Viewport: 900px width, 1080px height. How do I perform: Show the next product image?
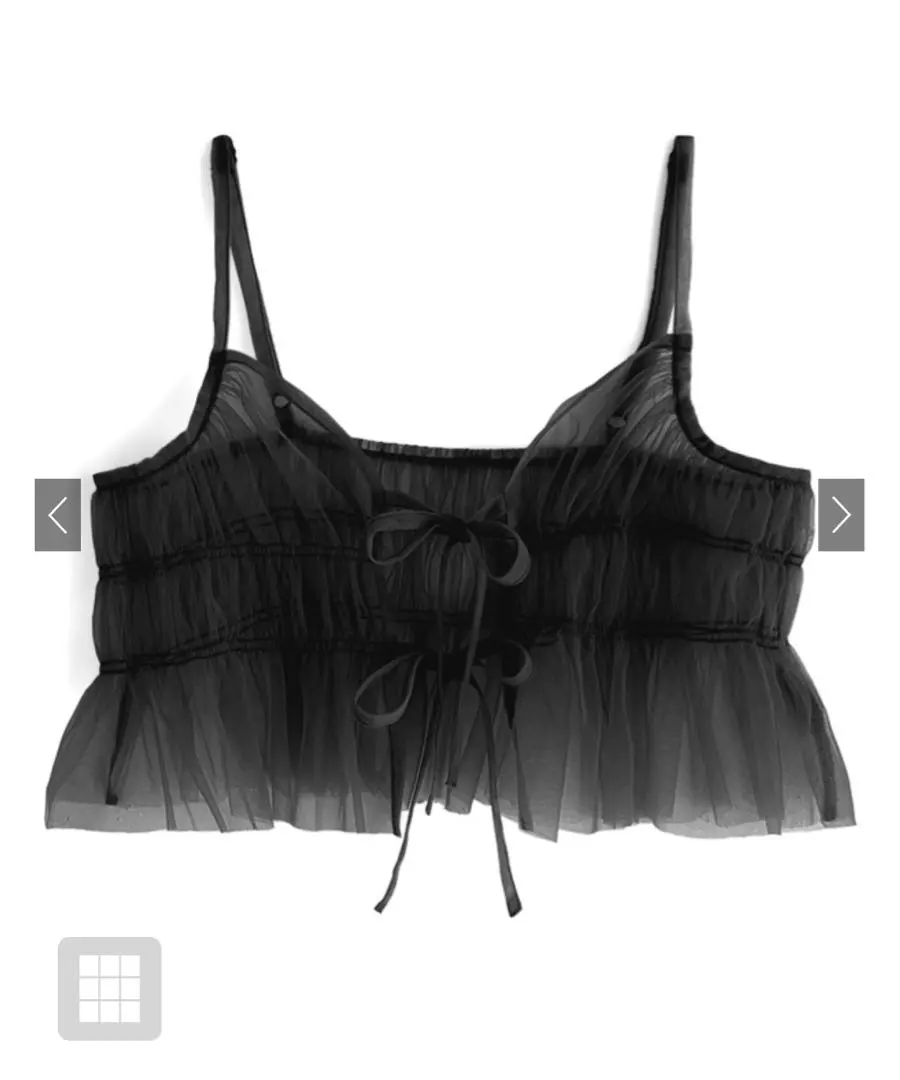[841, 515]
